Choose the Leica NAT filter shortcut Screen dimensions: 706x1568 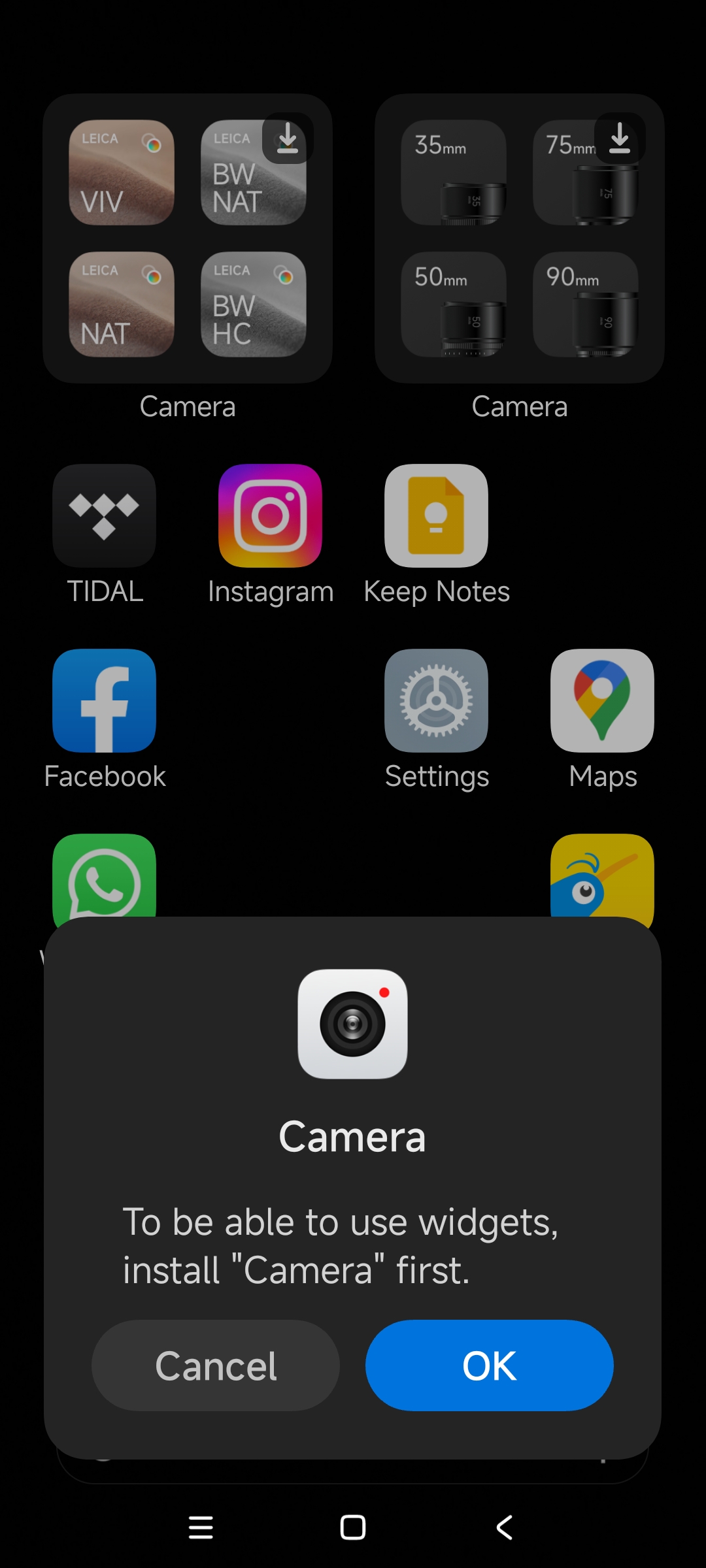122,304
